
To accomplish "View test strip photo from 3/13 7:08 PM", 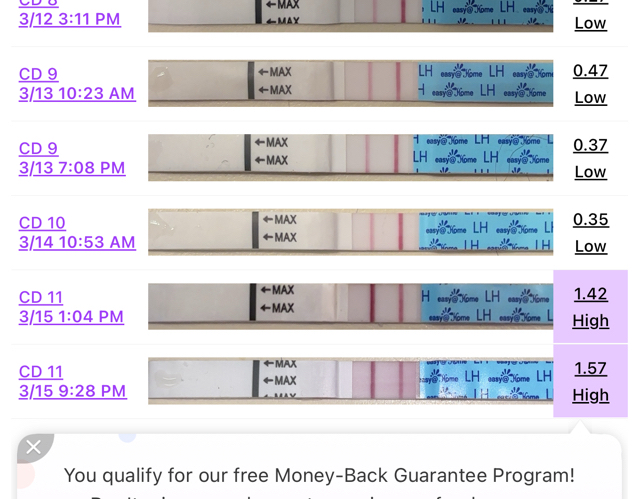I will coord(350,158).
